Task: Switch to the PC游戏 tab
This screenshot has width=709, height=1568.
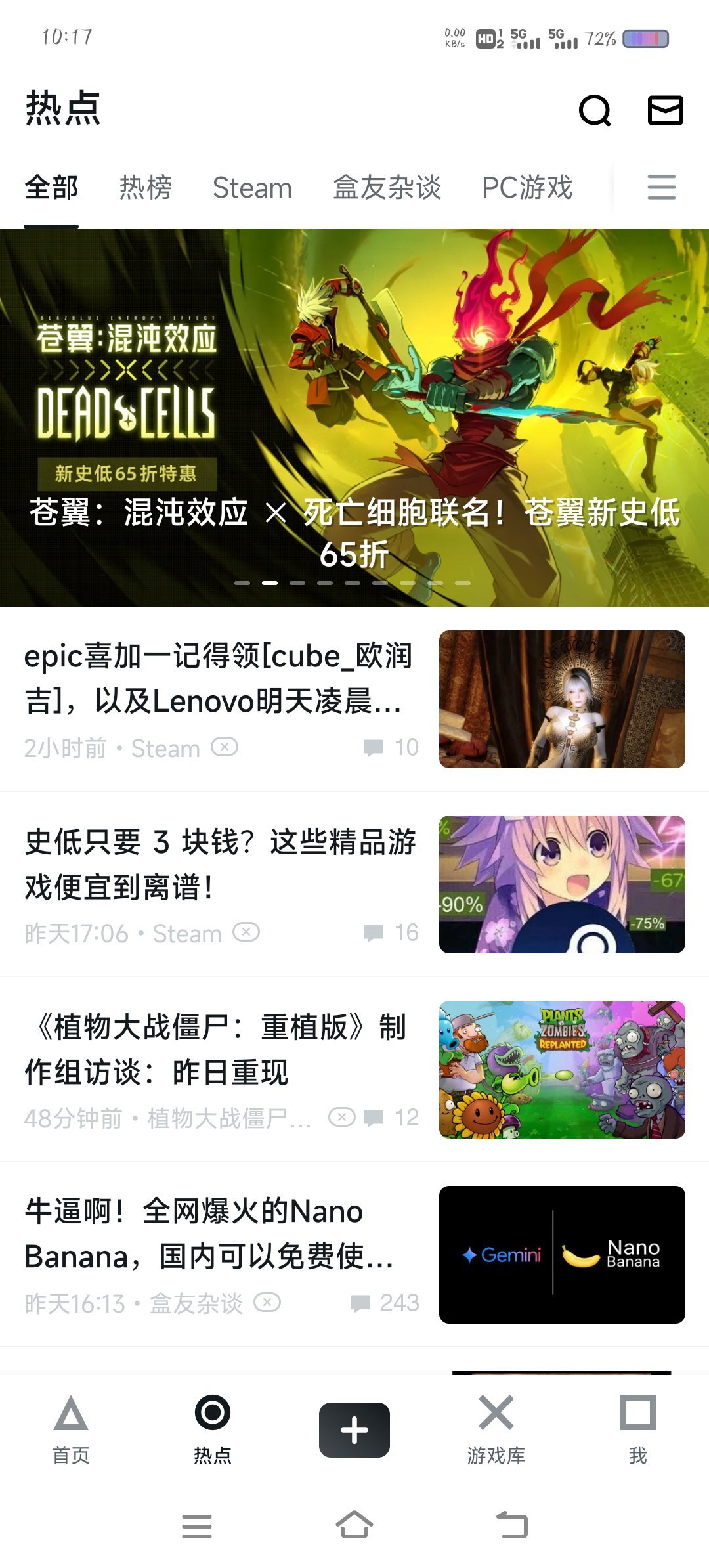Action: coord(527,188)
